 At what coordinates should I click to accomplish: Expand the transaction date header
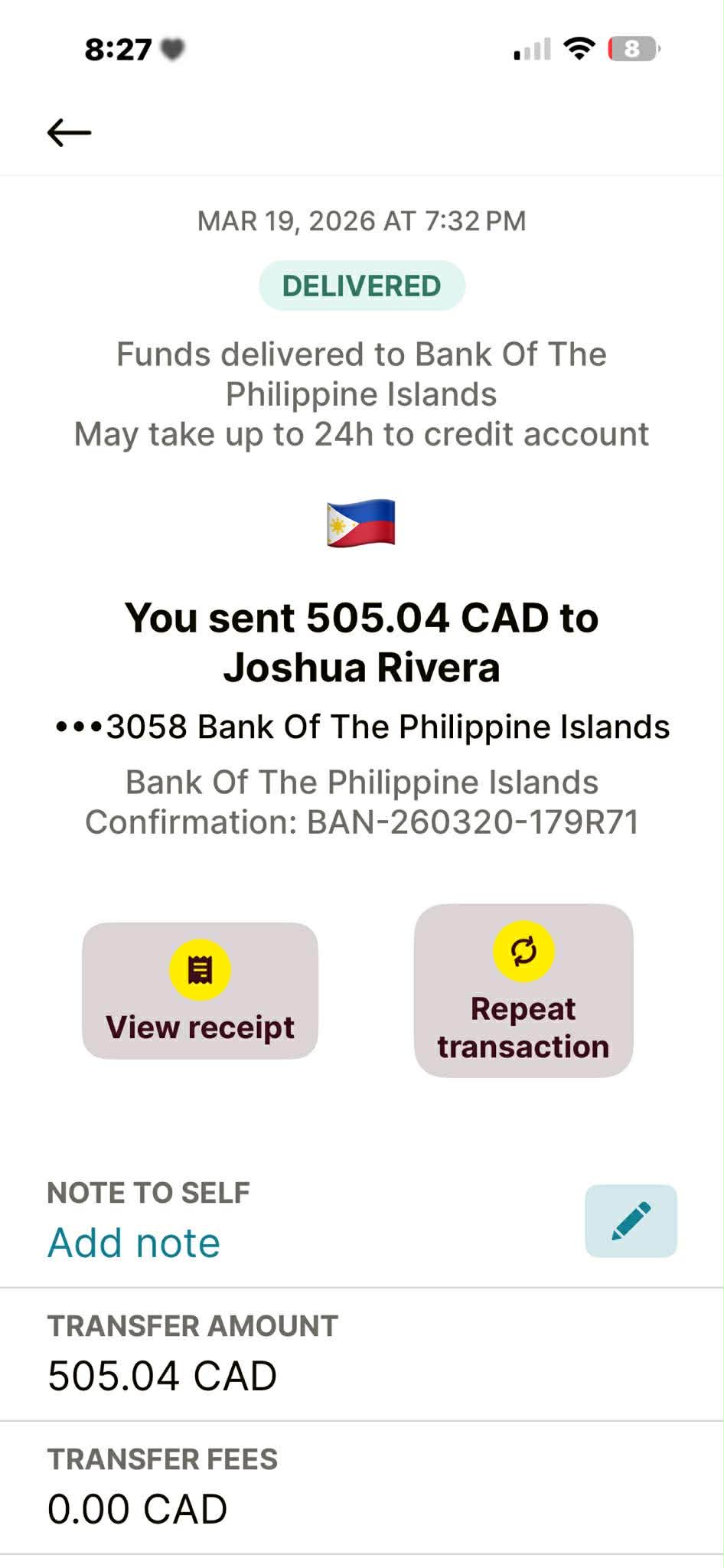(x=361, y=220)
